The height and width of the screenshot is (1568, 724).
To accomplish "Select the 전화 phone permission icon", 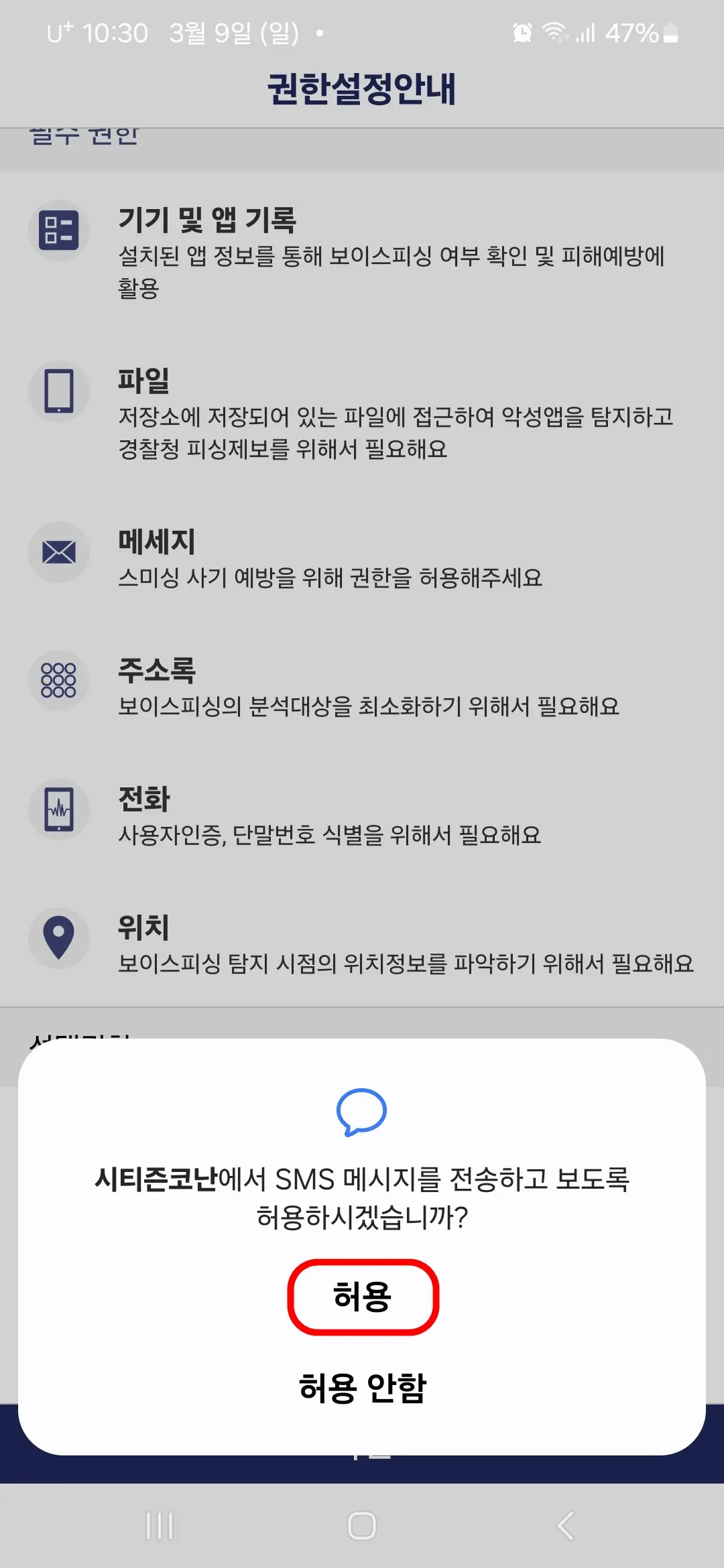I will [x=59, y=809].
